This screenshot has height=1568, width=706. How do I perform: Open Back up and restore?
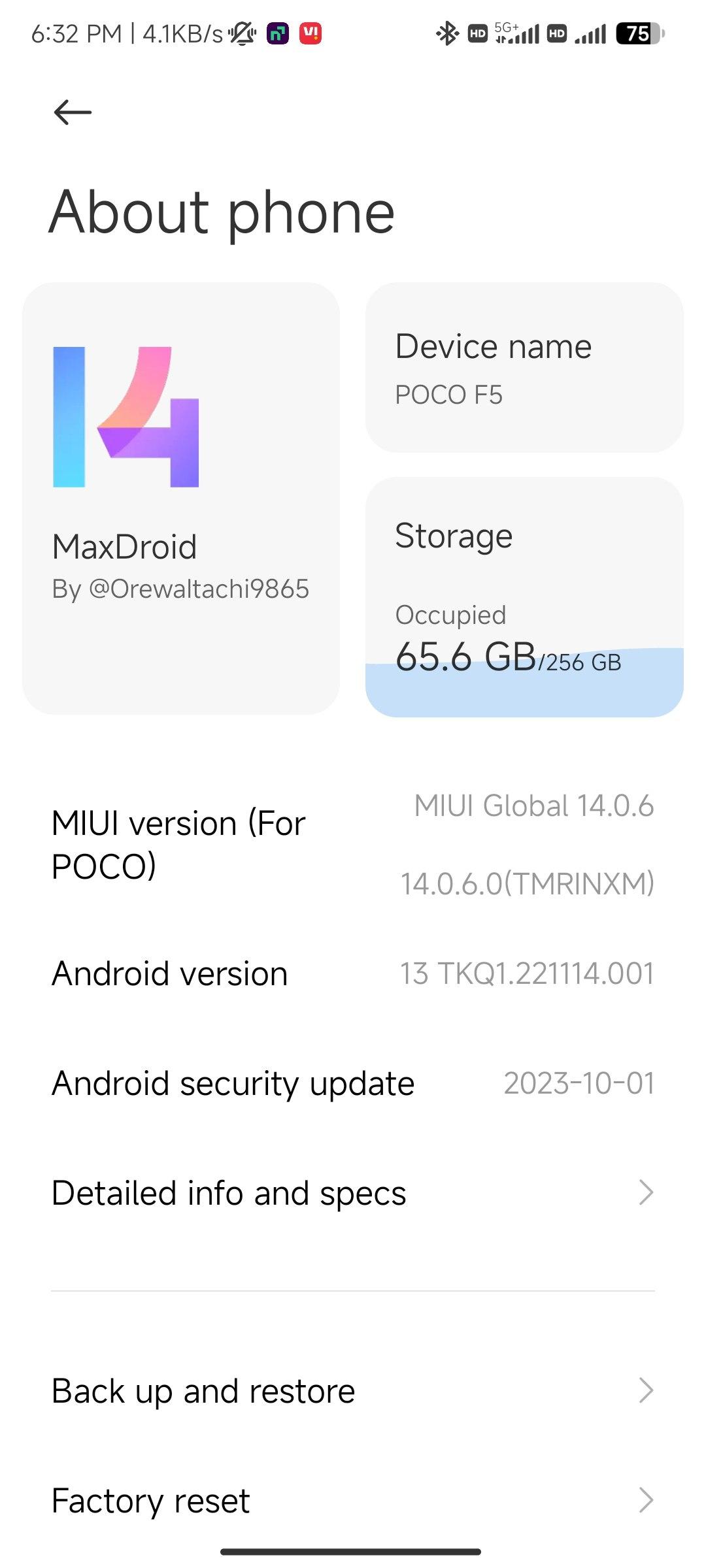point(353,1390)
